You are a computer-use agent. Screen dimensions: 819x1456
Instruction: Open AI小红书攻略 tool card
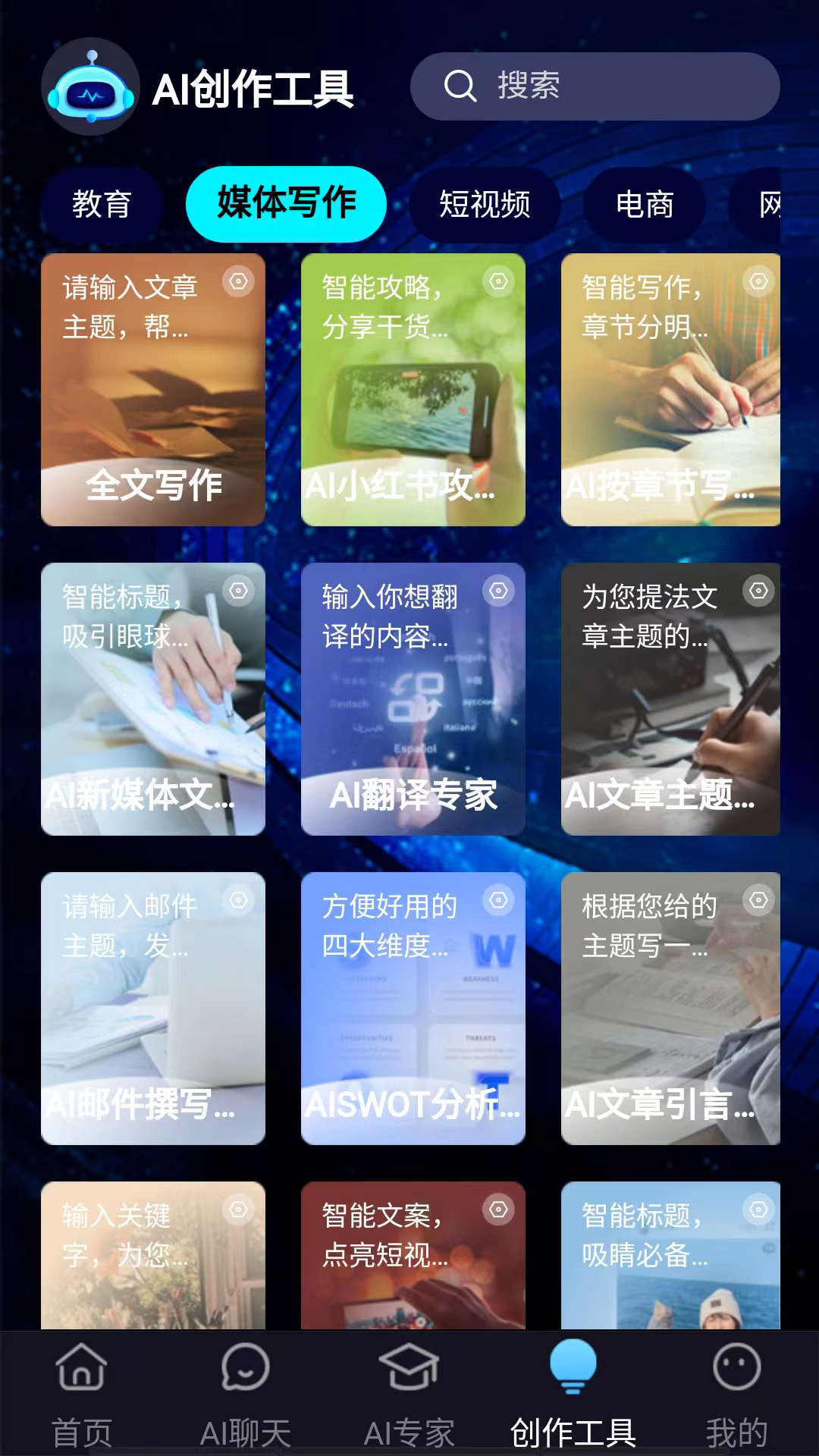click(413, 391)
